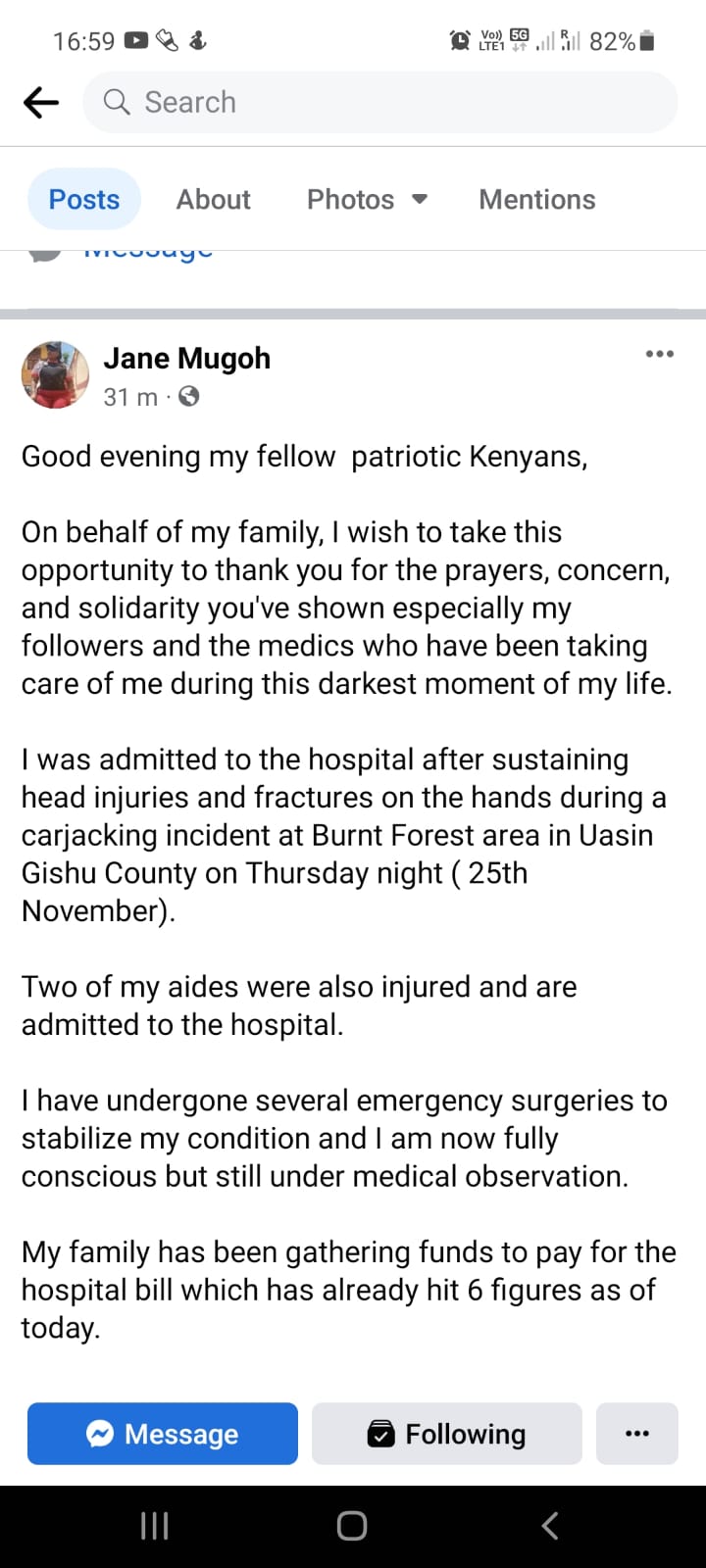Expand the Photos dropdown tab
The image size is (706, 1568).
point(368,199)
